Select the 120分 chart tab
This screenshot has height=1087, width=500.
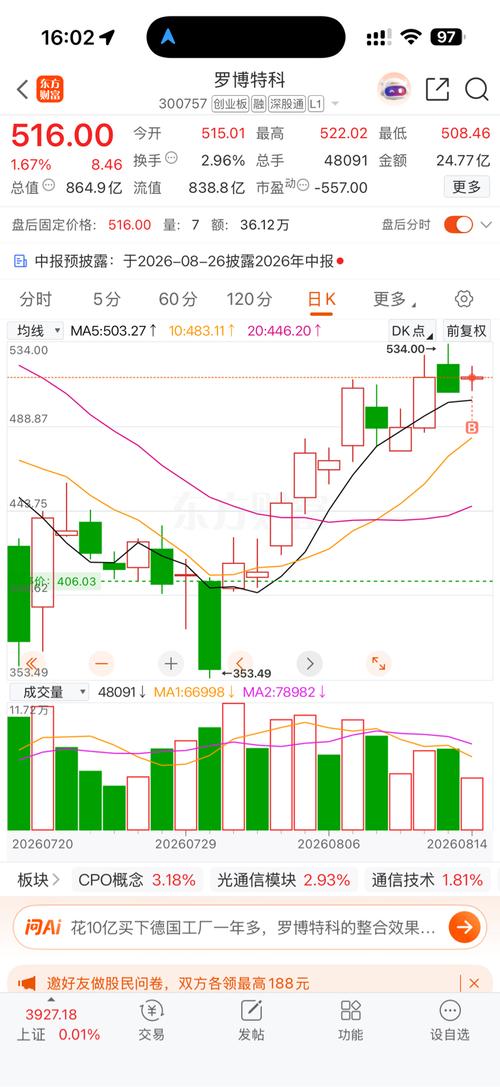click(x=249, y=299)
